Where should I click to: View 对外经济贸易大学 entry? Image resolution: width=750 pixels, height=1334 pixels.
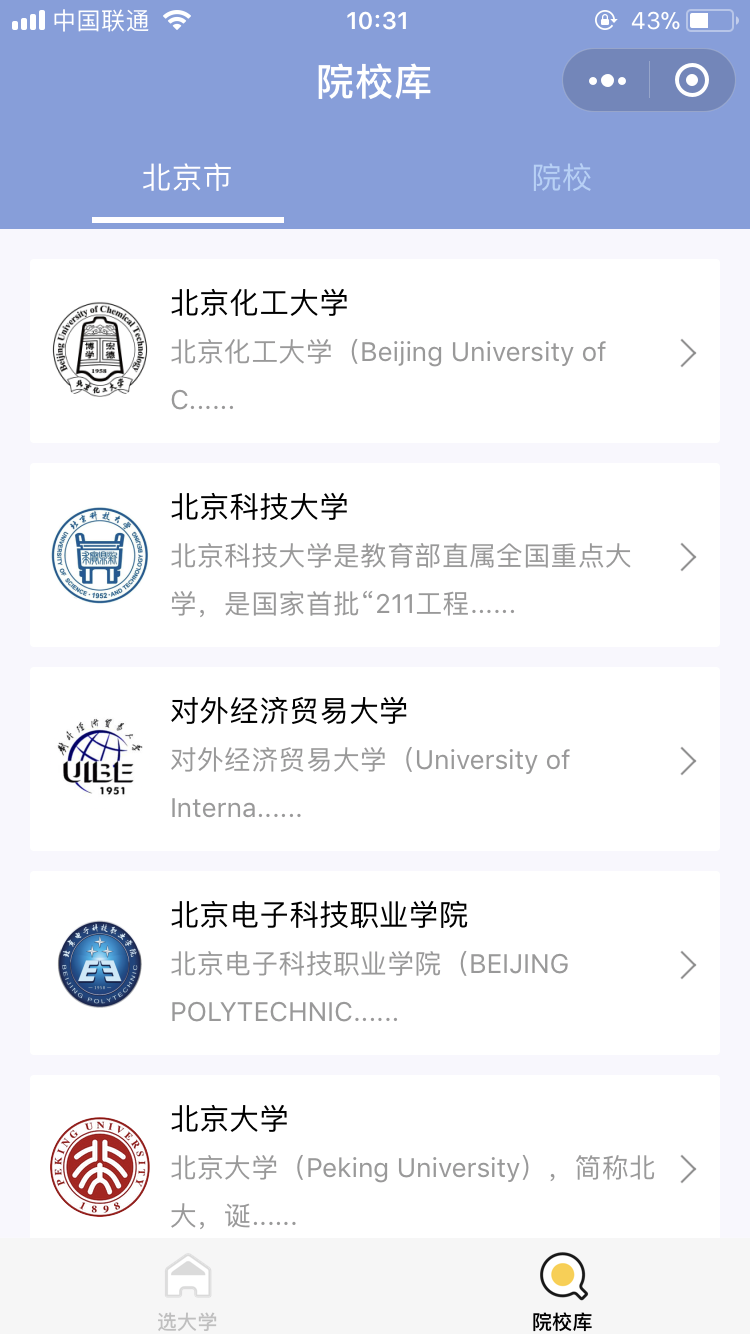pyautogui.click(x=375, y=759)
